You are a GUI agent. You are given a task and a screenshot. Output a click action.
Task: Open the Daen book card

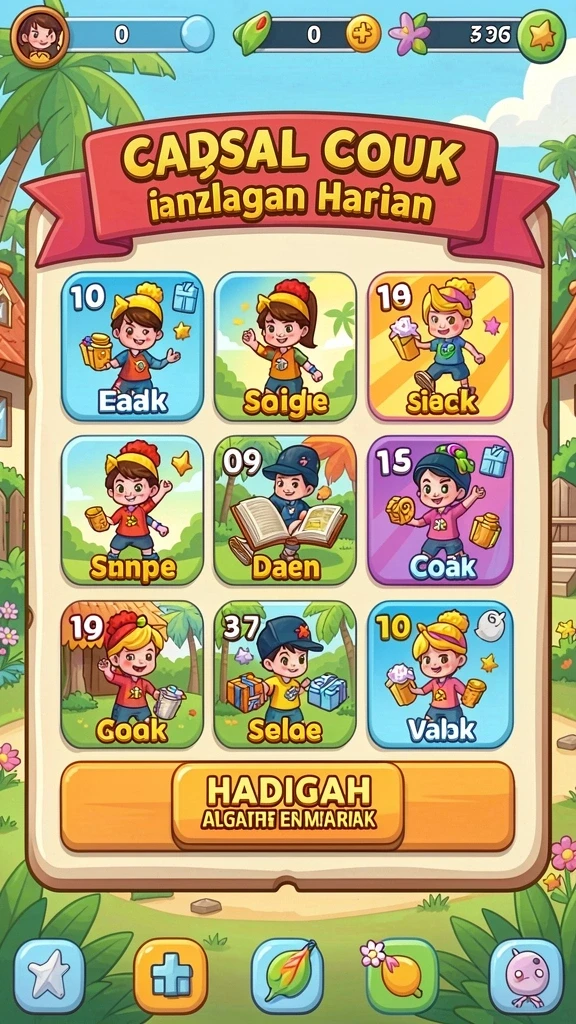point(285,511)
